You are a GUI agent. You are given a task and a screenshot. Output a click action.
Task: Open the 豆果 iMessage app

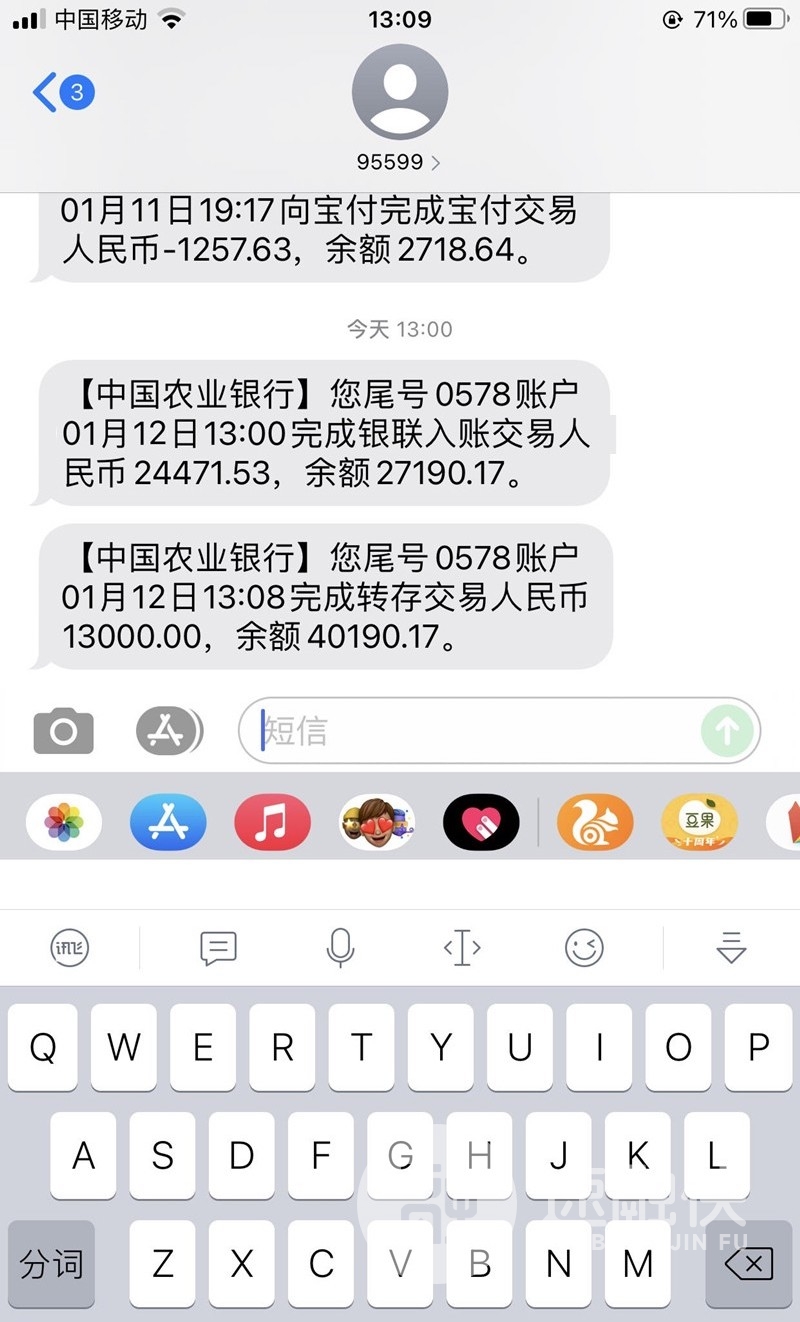(700, 823)
